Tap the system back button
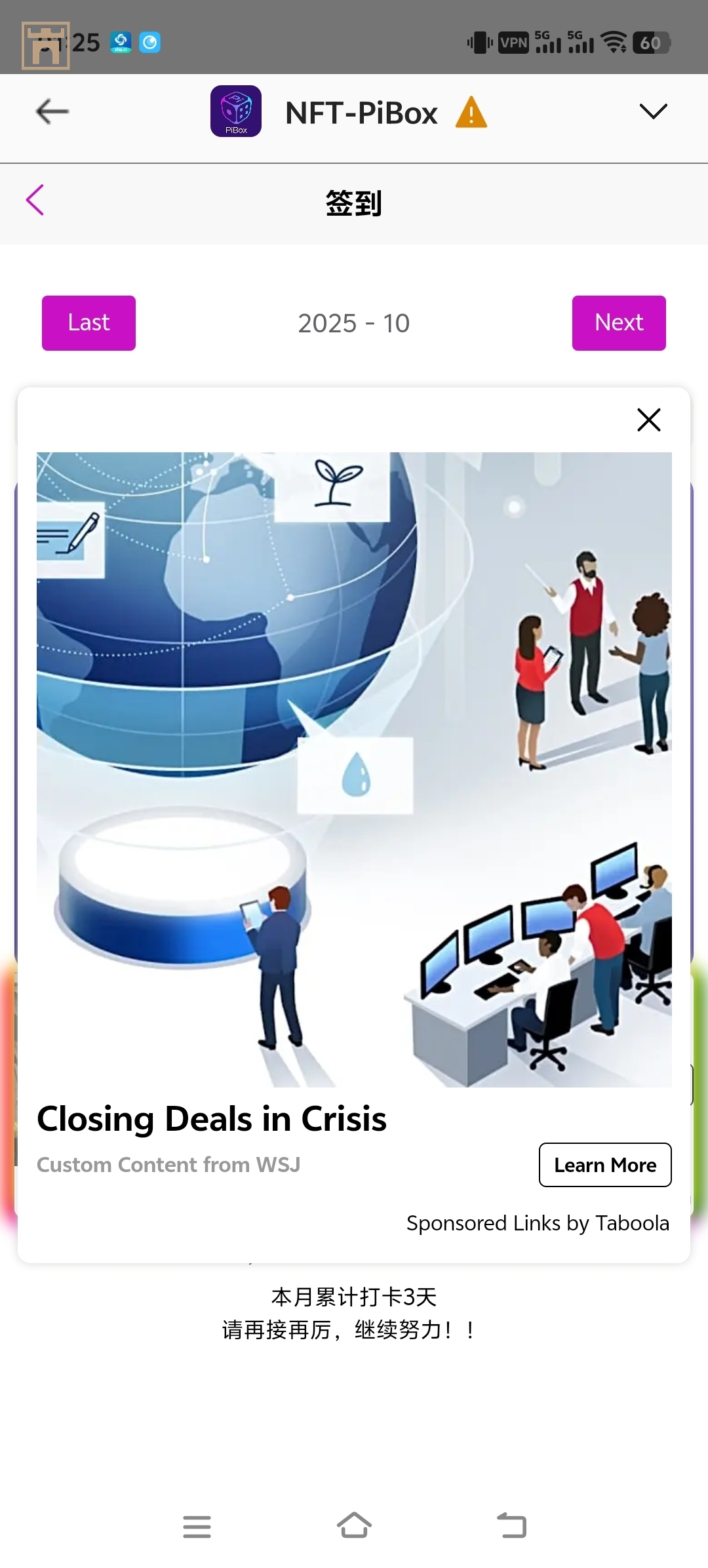The width and height of the screenshot is (708, 1568). (x=512, y=1525)
